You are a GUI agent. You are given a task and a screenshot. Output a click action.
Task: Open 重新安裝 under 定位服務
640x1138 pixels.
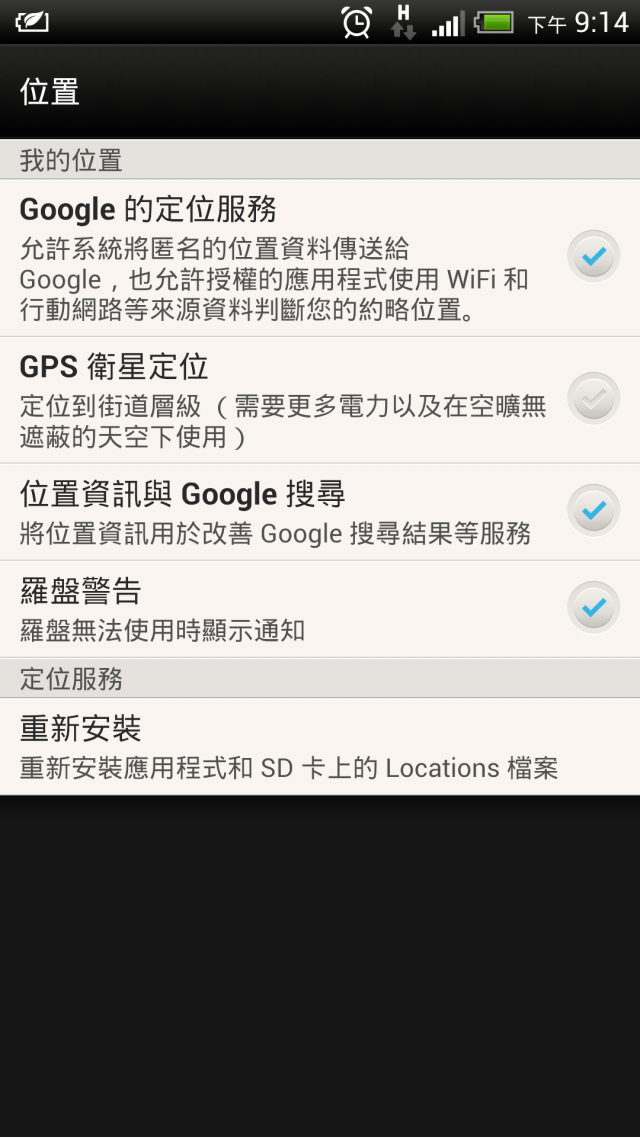click(x=320, y=747)
